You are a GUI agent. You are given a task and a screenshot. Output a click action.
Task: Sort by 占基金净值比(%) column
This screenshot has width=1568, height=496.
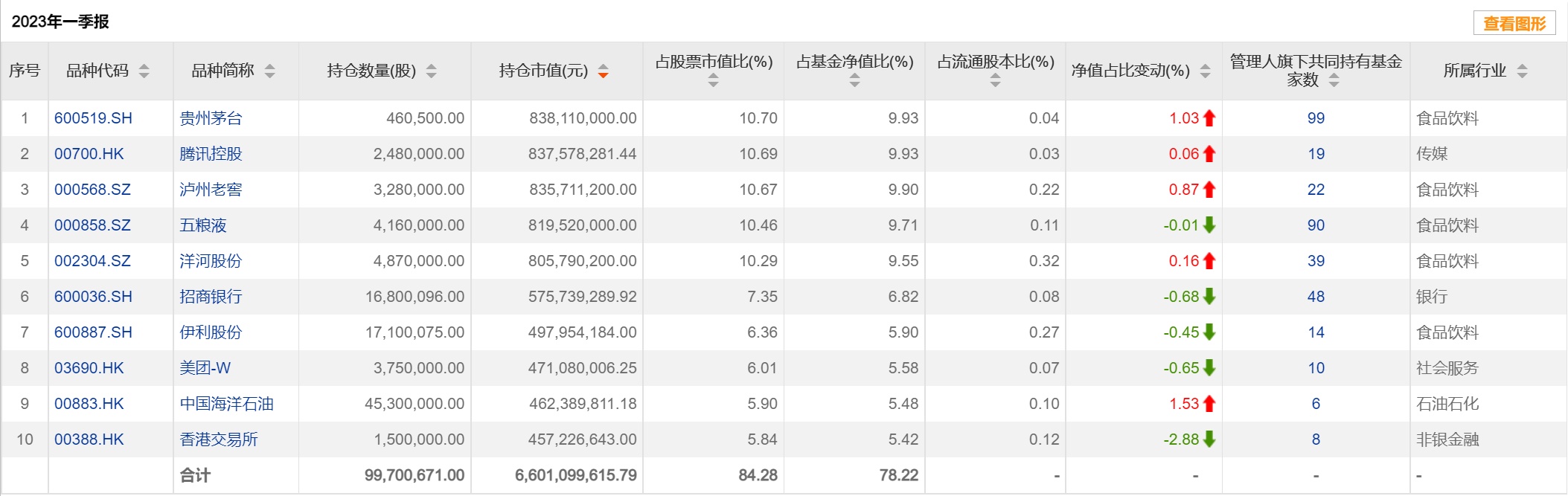(854, 80)
